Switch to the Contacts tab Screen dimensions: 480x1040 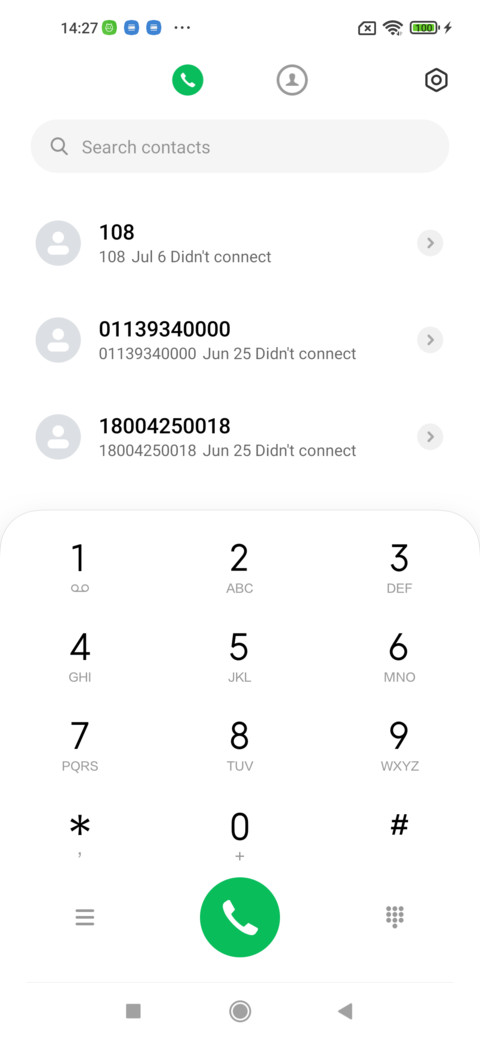click(292, 80)
